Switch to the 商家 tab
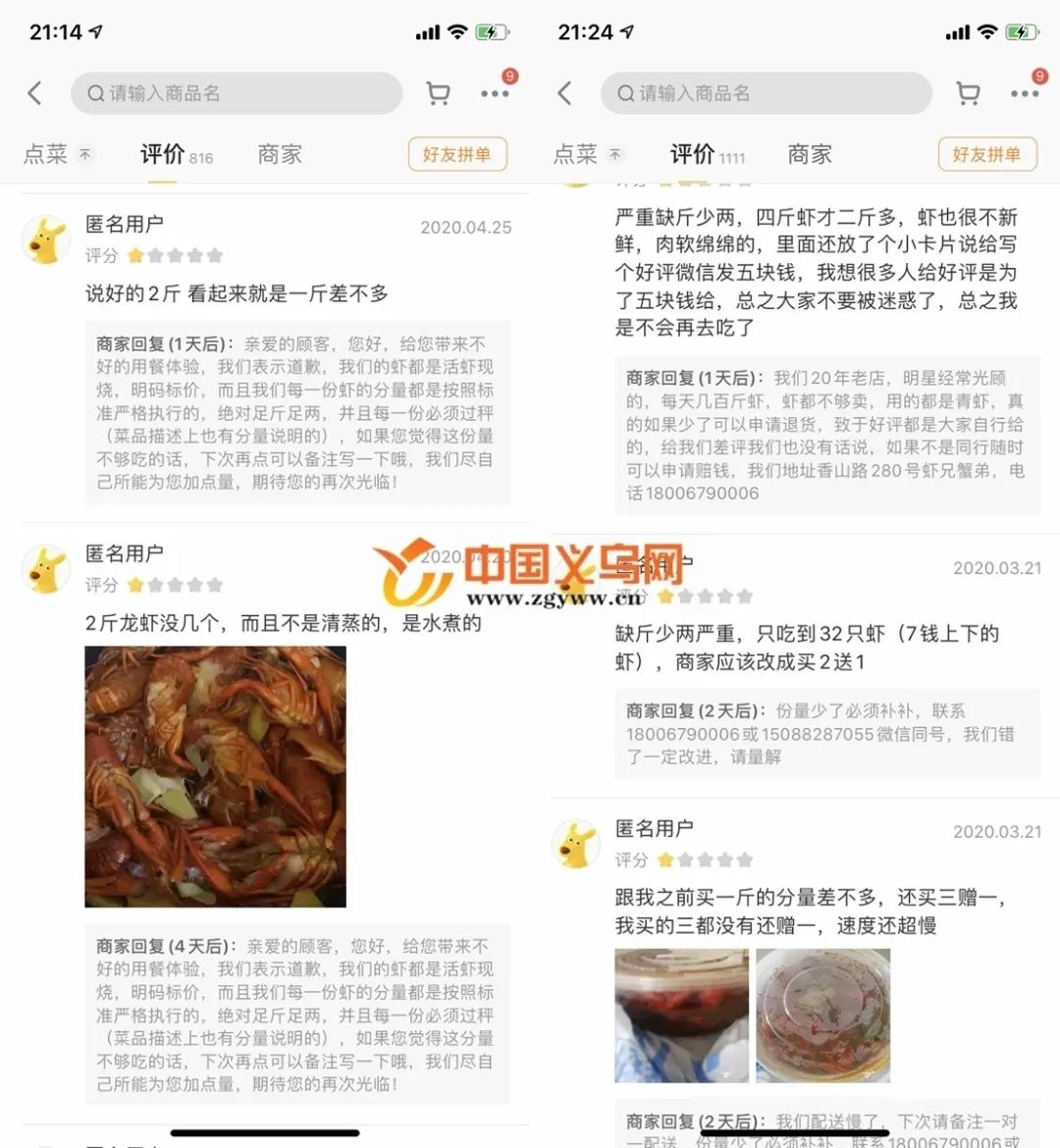The image size is (1060, 1148). pyautogui.click(x=278, y=154)
